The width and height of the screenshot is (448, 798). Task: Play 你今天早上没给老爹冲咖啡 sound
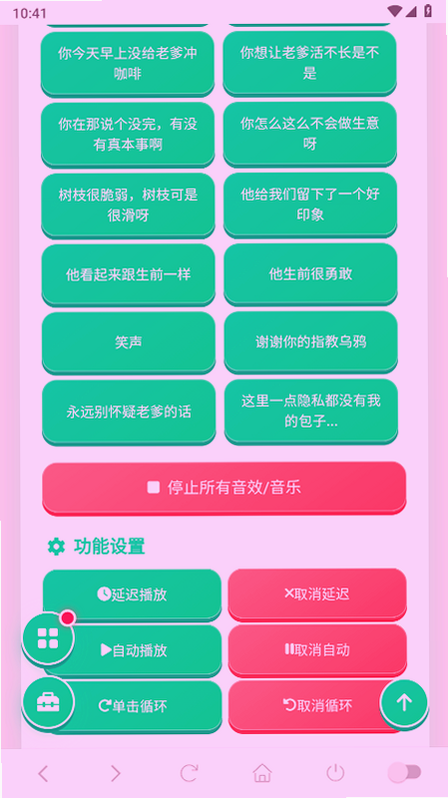(127, 64)
